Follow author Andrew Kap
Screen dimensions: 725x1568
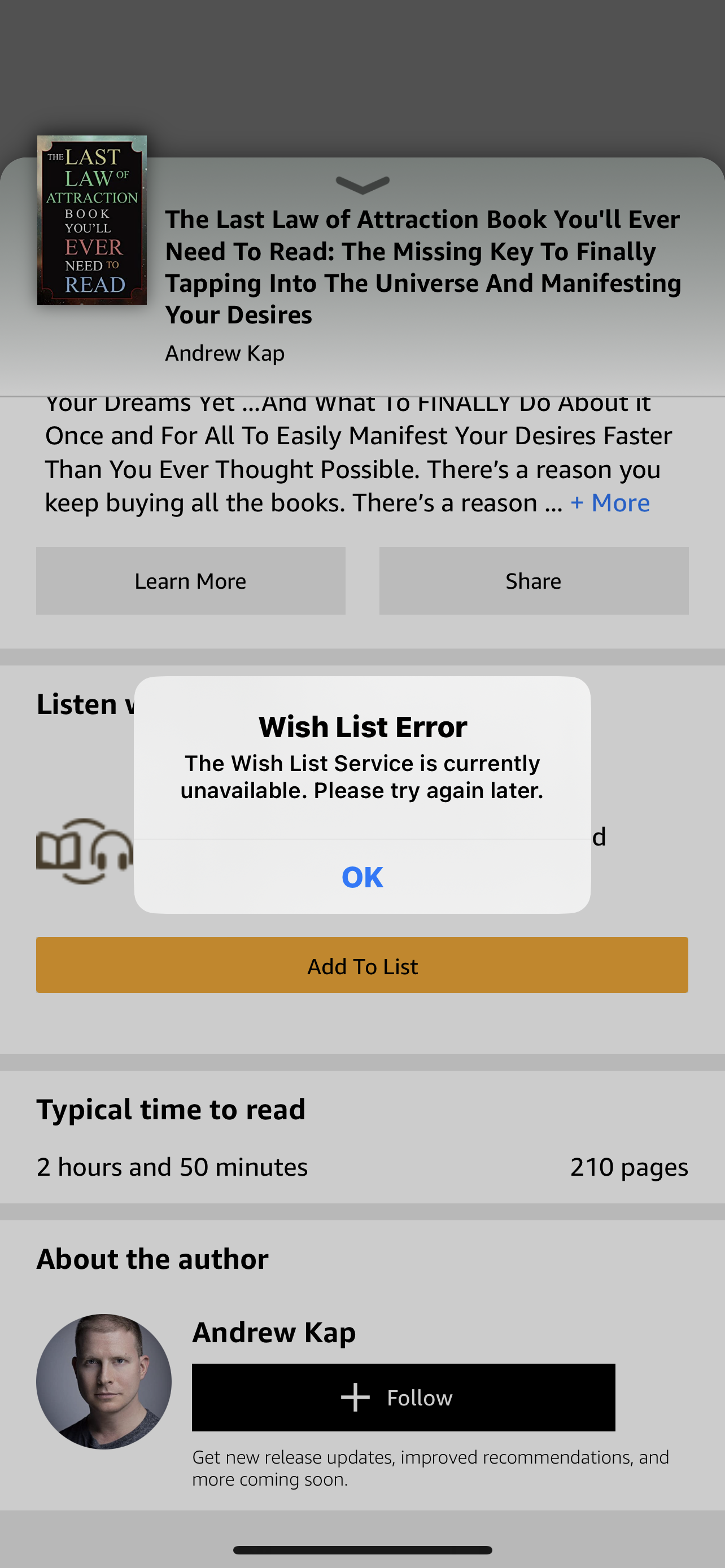(x=403, y=1397)
